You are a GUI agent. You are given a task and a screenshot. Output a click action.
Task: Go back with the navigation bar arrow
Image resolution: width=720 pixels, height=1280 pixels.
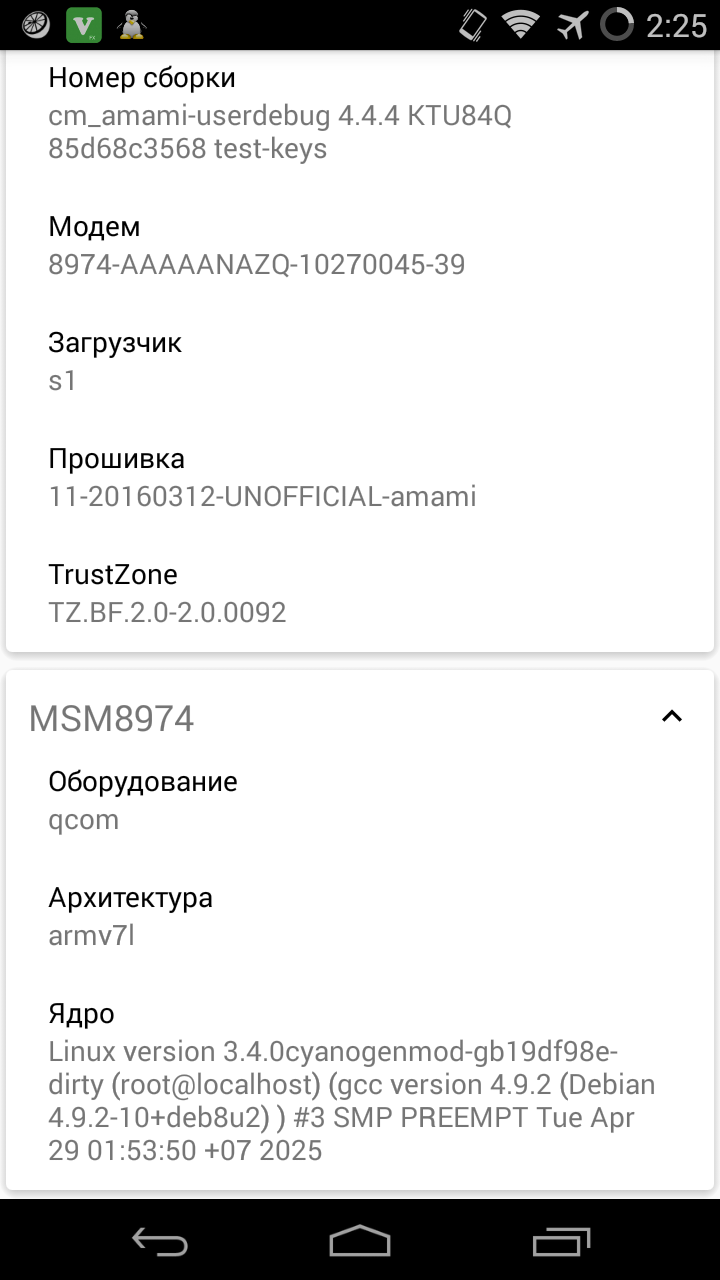[x=160, y=1241]
